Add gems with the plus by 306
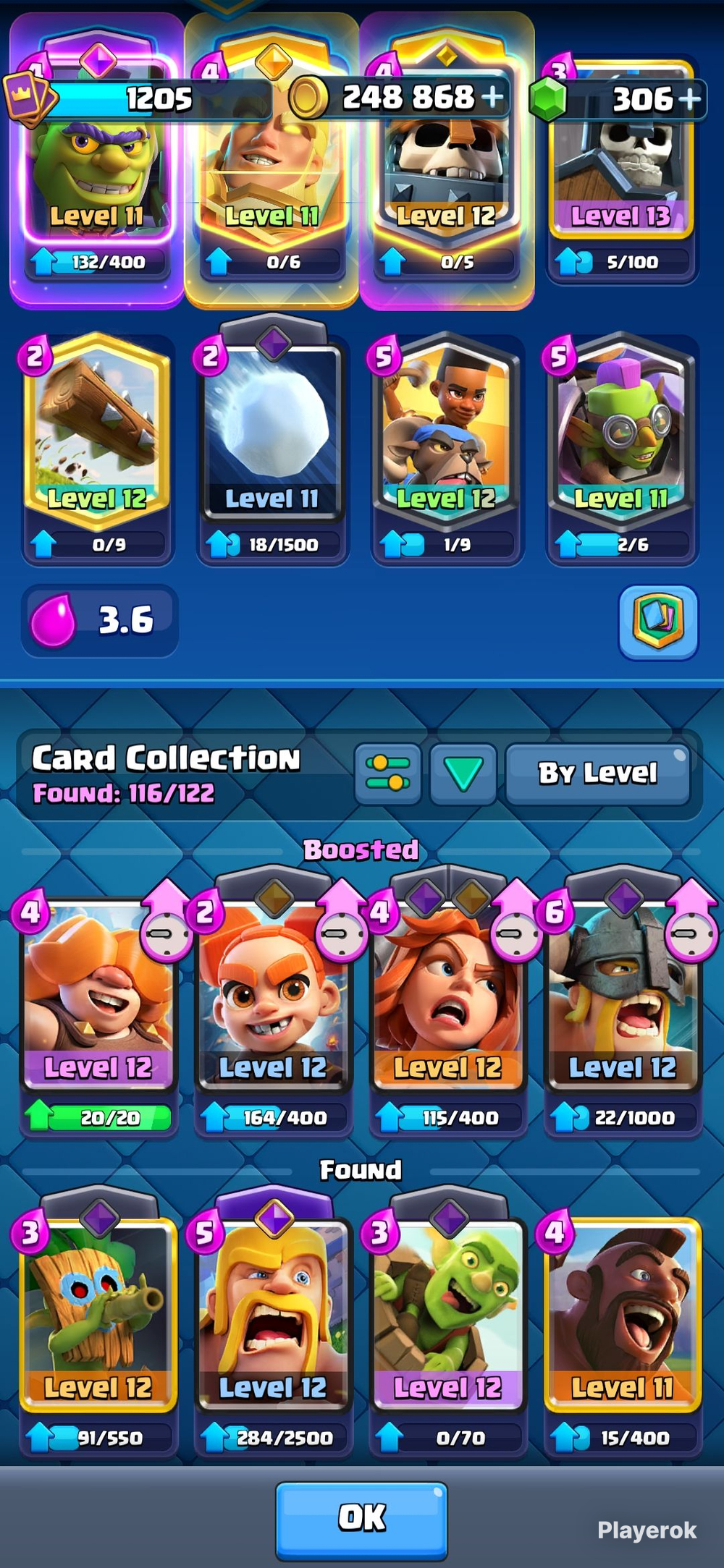The height and width of the screenshot is (1568, 724). tap(689, 98)
